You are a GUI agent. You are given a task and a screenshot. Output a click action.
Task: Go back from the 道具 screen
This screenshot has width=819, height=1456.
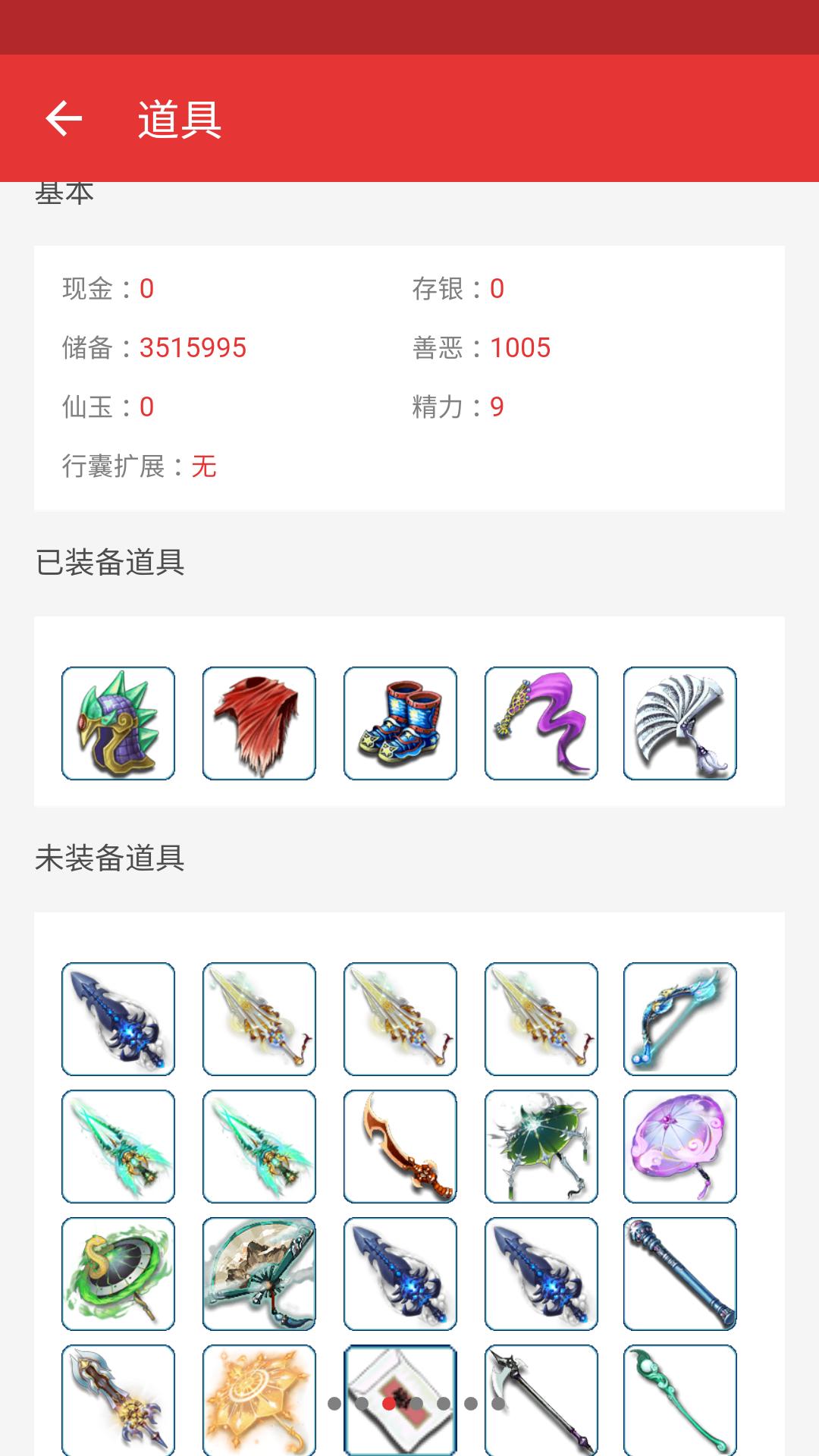[x=64, y=118]
